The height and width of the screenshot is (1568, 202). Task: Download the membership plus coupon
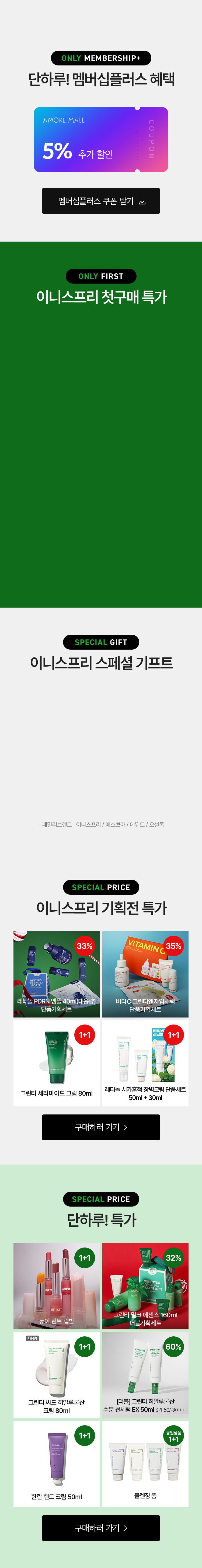[x=100, y=201]
